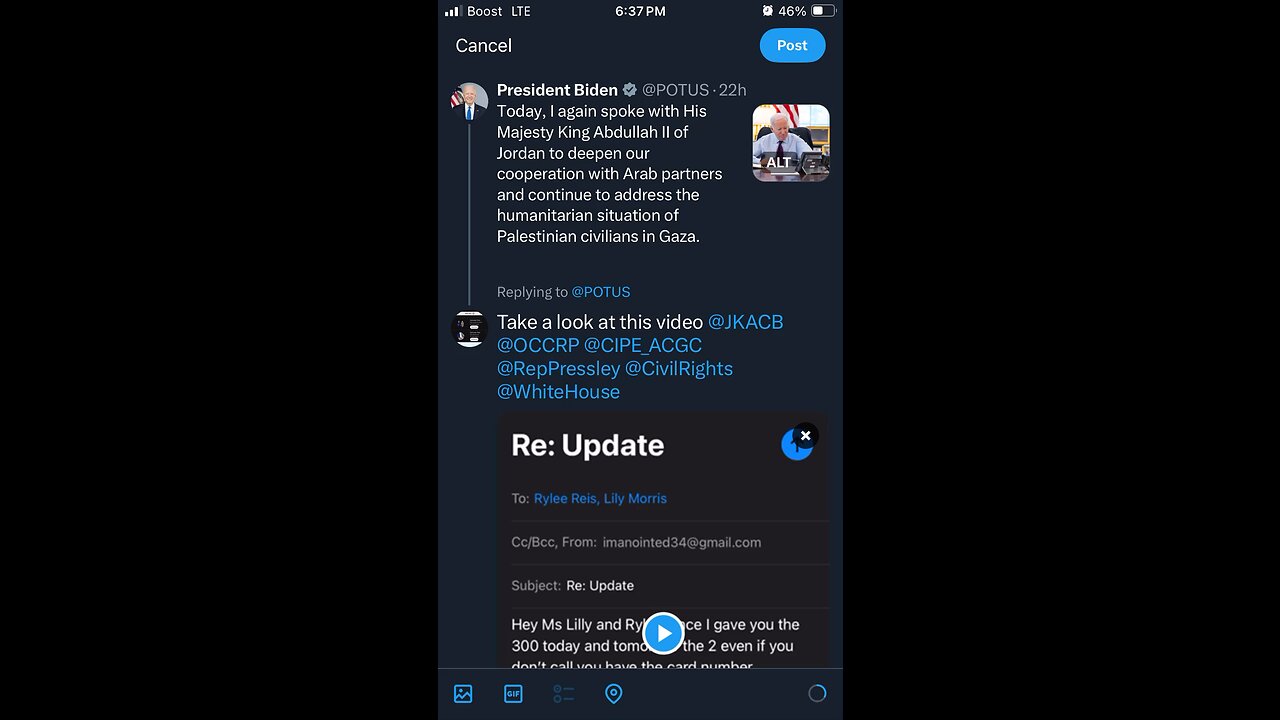
Task: Play the attached video preview
Action: point(663,633)
